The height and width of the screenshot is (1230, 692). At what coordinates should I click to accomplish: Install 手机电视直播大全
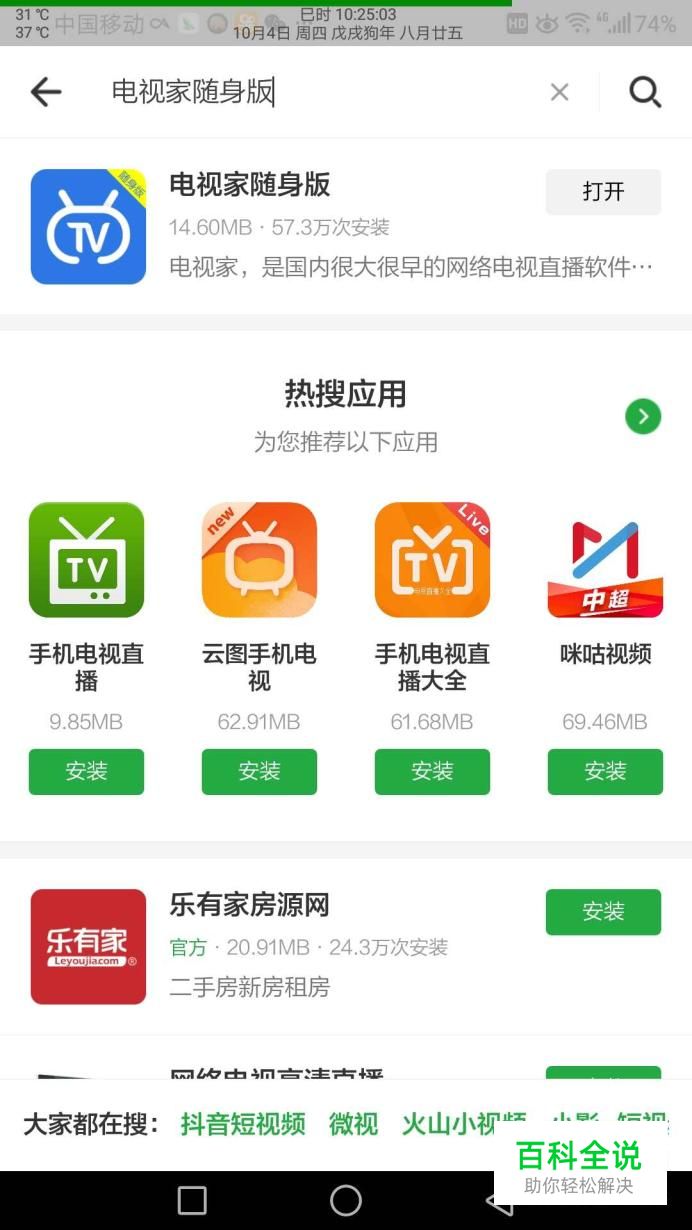[432, 771]
